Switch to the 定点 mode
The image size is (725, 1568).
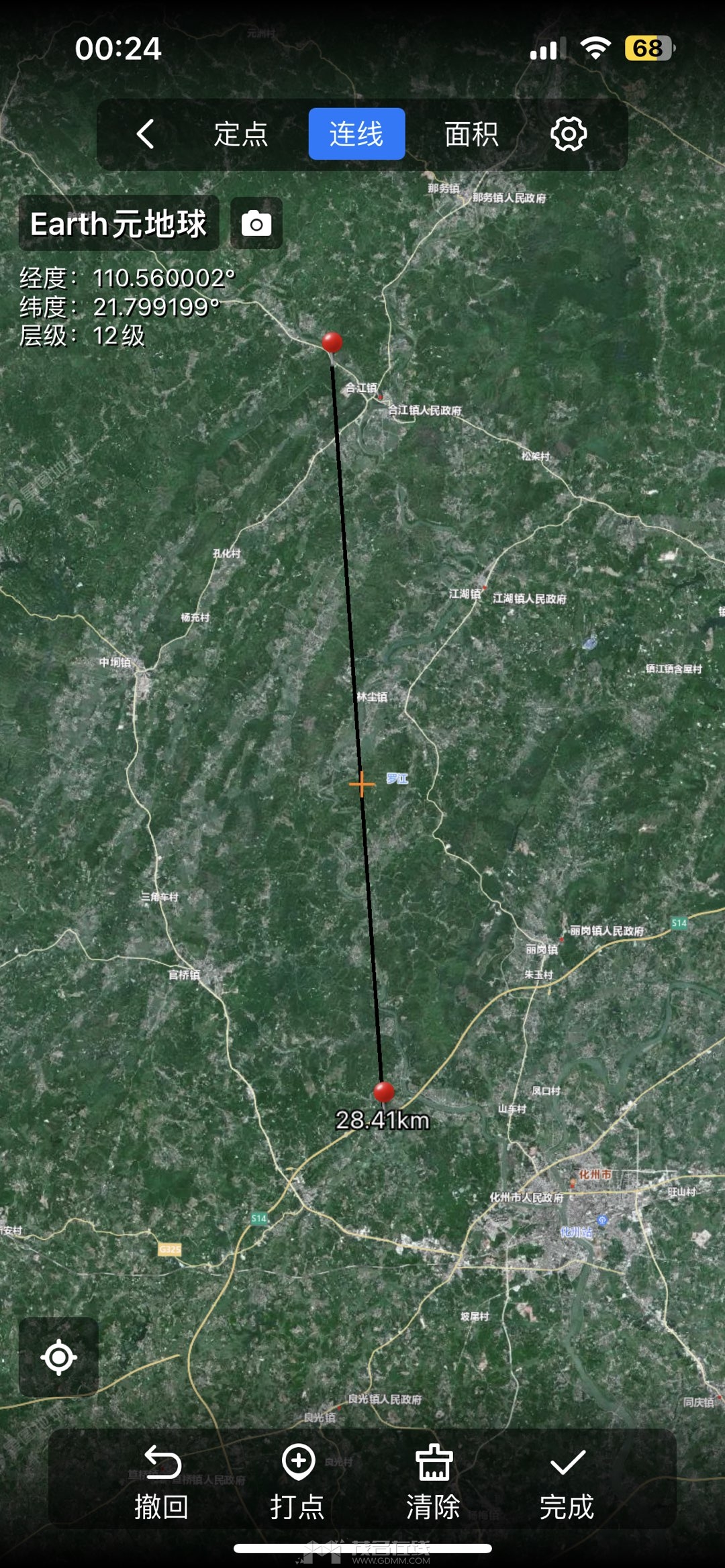point(241,134)
